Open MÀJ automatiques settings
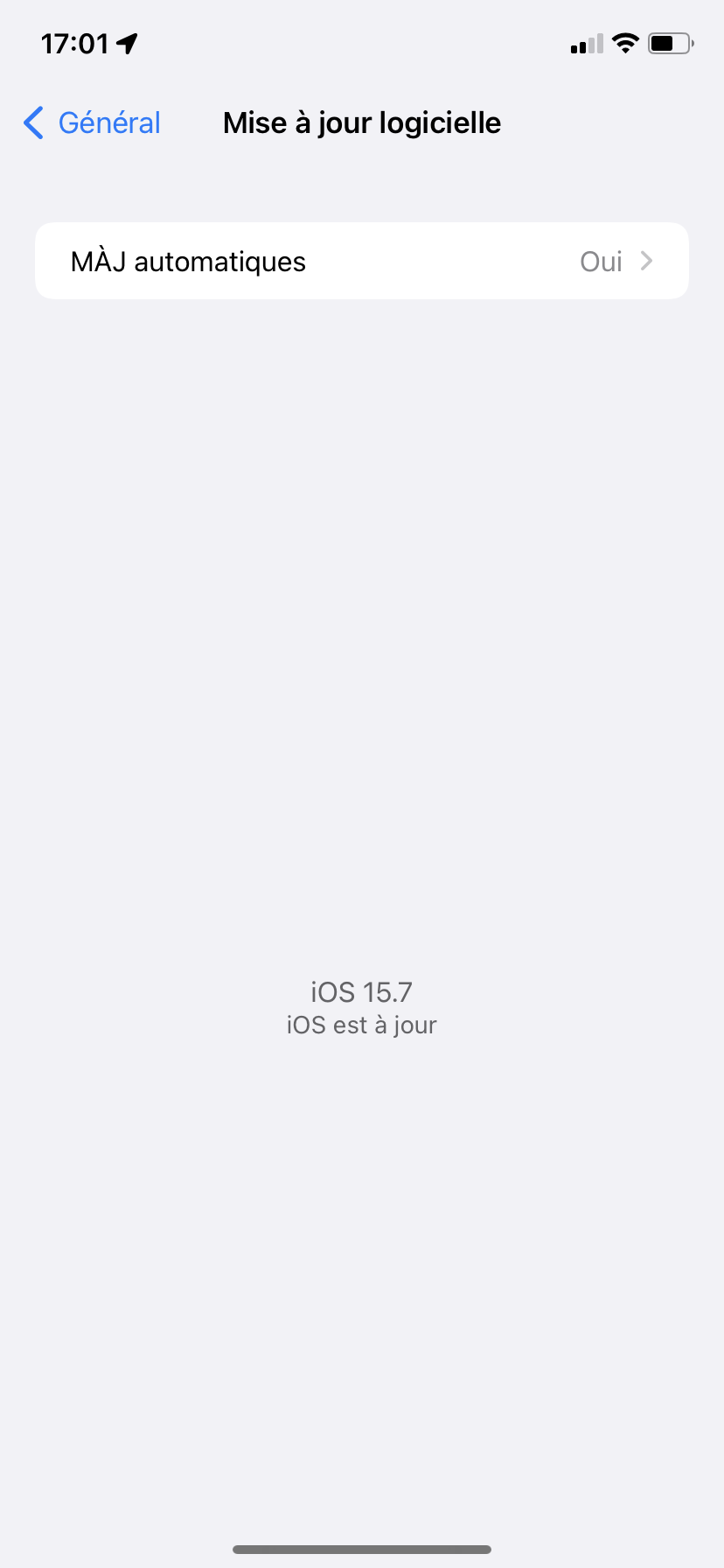Viewport: 724px width, 1568px height. [x=362, y=262]
